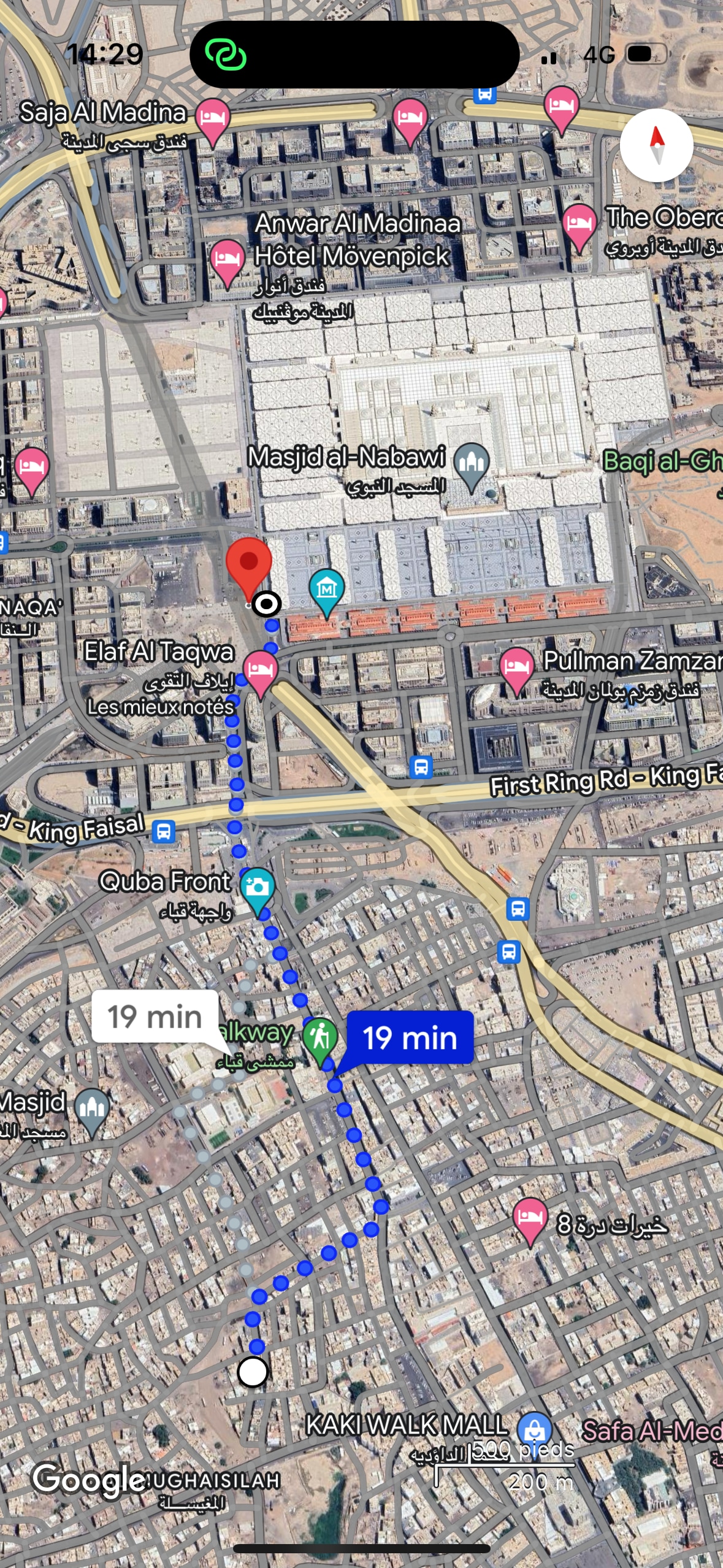Image resolution: width=723 pixels, height=1568 pixels.
Task: Choose the alternate white 19 min route
Action: pyautogui.click(x=155, y=1017)
